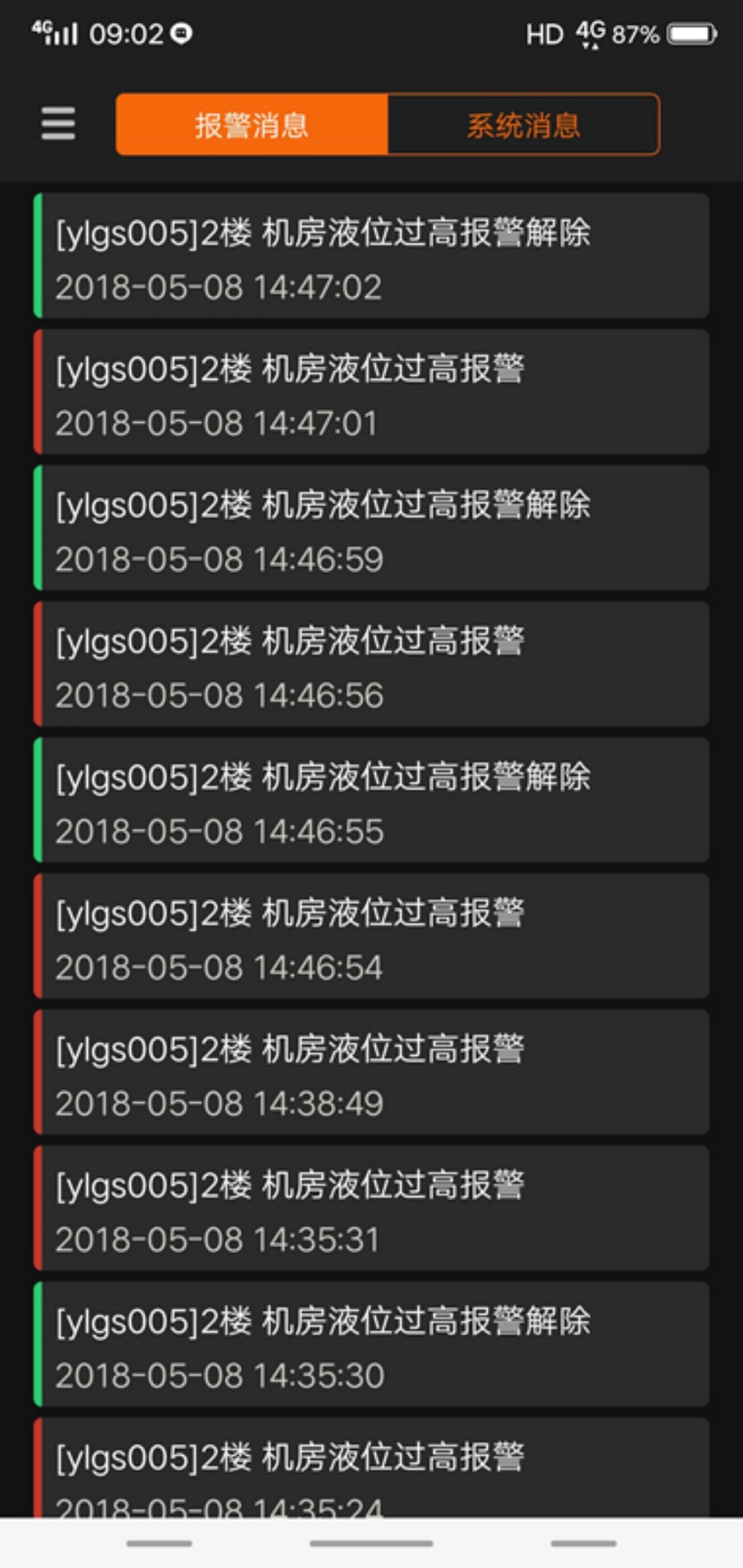View the alarm entry at 14:38:49
743x1568 pixels.
[371, 1072]
